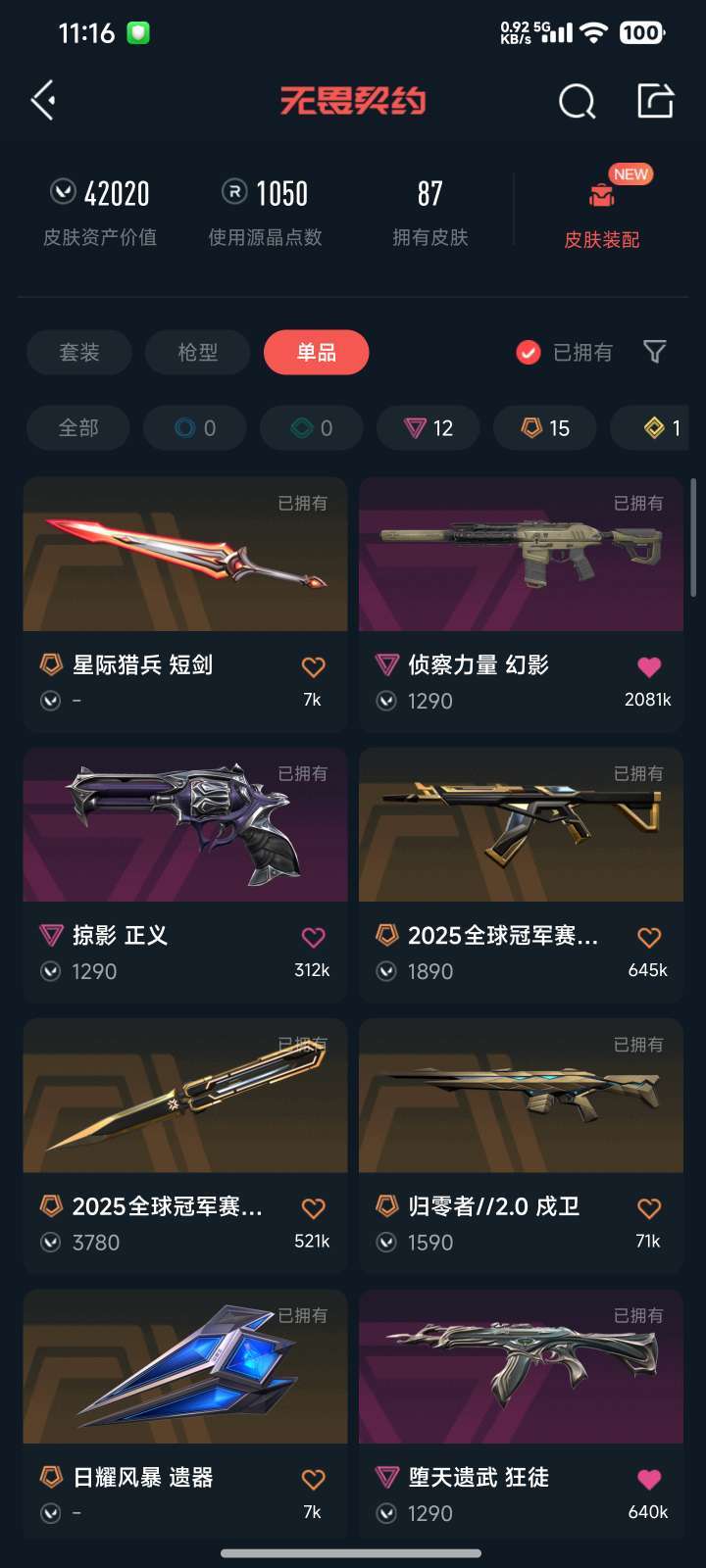706x1568 pixels.
Task: Tap the share icon in header
Action: point(655,100)
